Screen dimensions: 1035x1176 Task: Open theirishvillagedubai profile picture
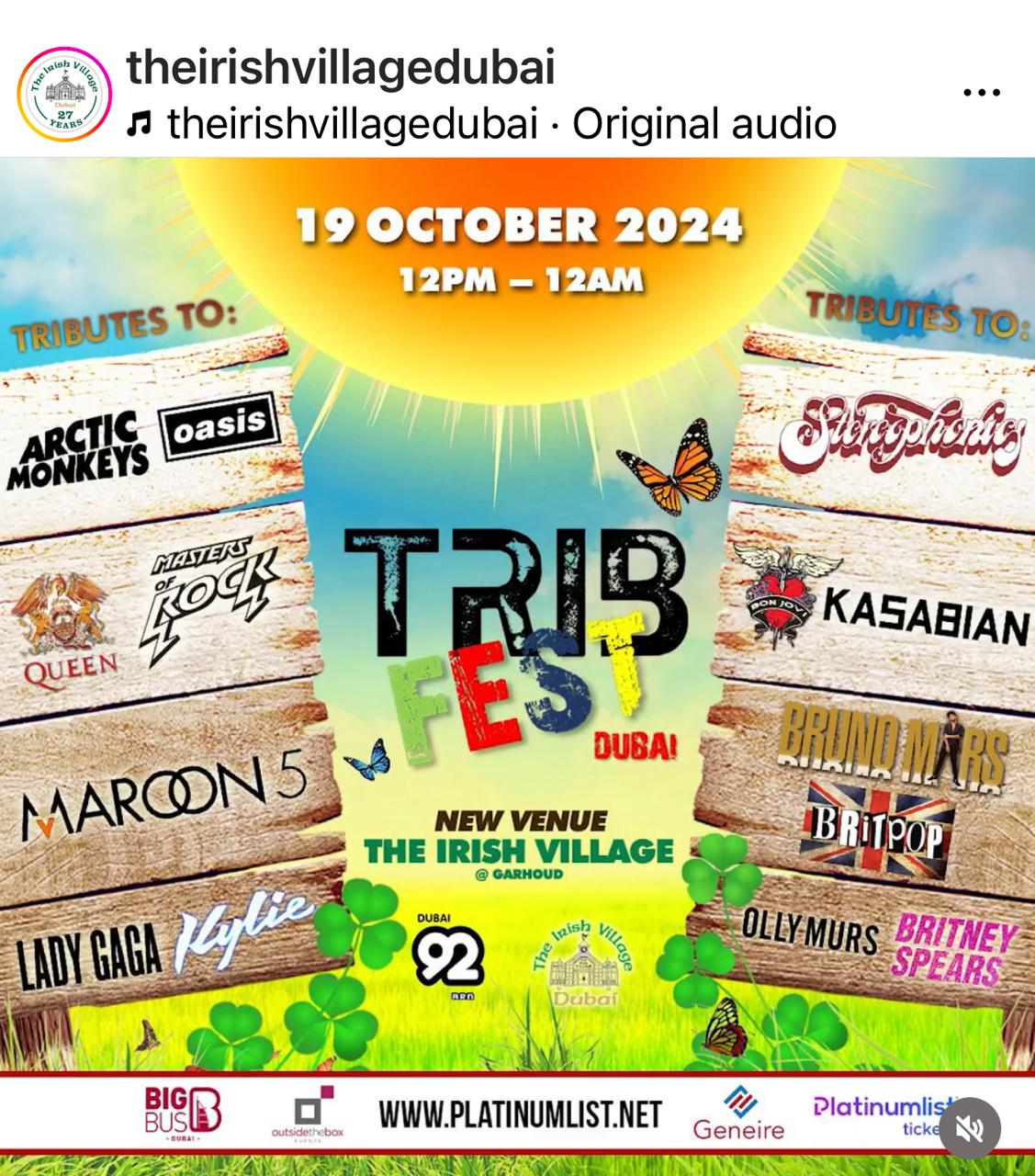[x=64, y=95]
